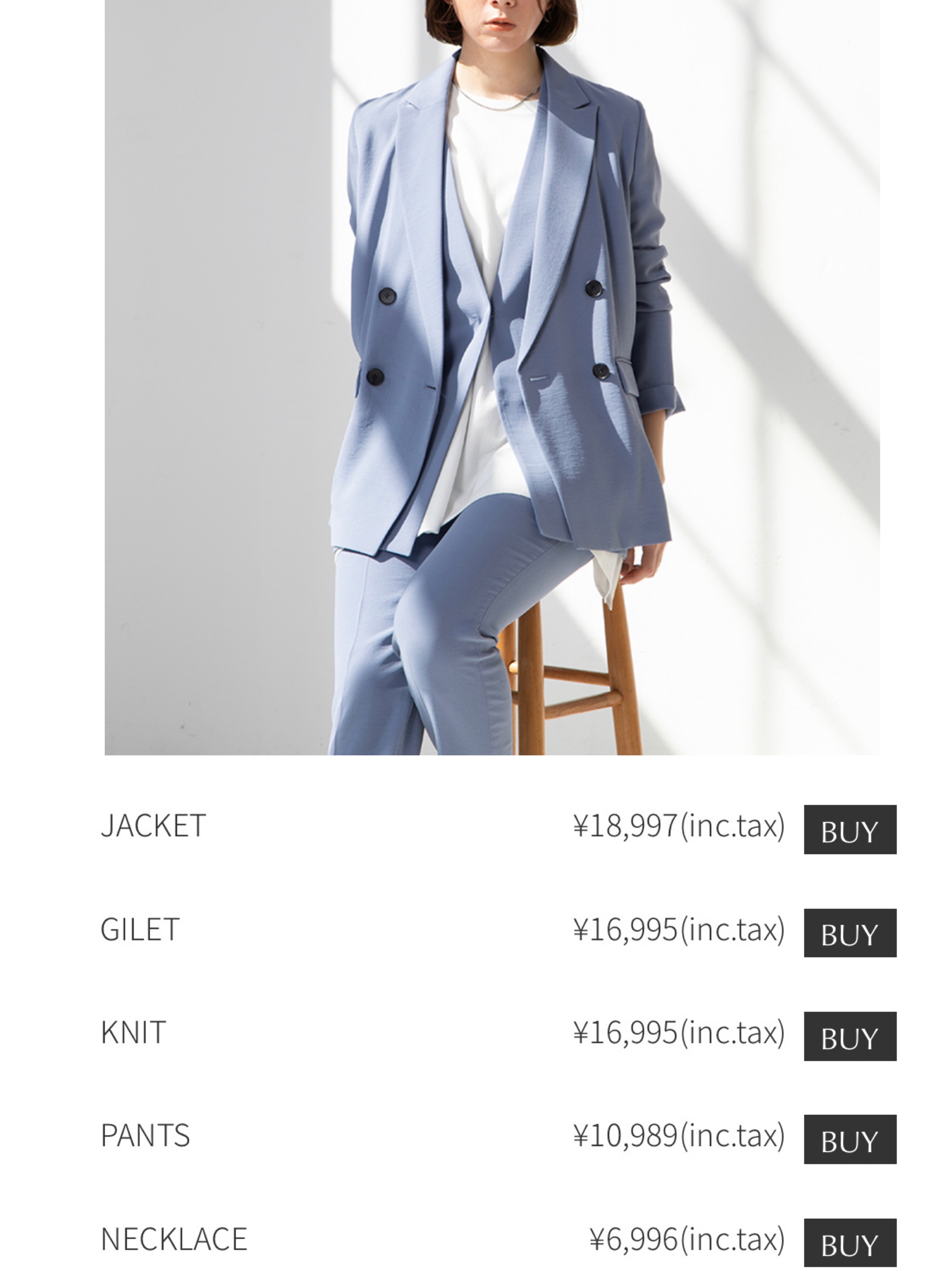This screenshot has width=952, height=1270.
Task: Buy the GILET item
Action: pos(849,933)
